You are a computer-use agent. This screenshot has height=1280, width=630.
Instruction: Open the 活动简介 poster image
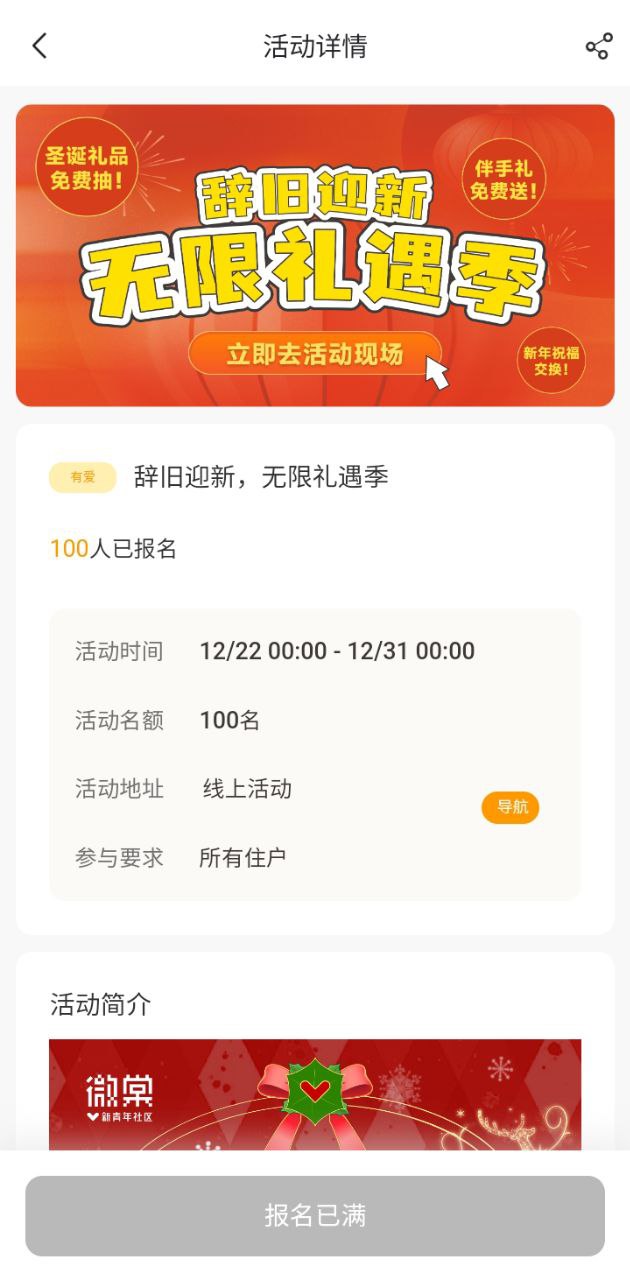pos(315,1094)
